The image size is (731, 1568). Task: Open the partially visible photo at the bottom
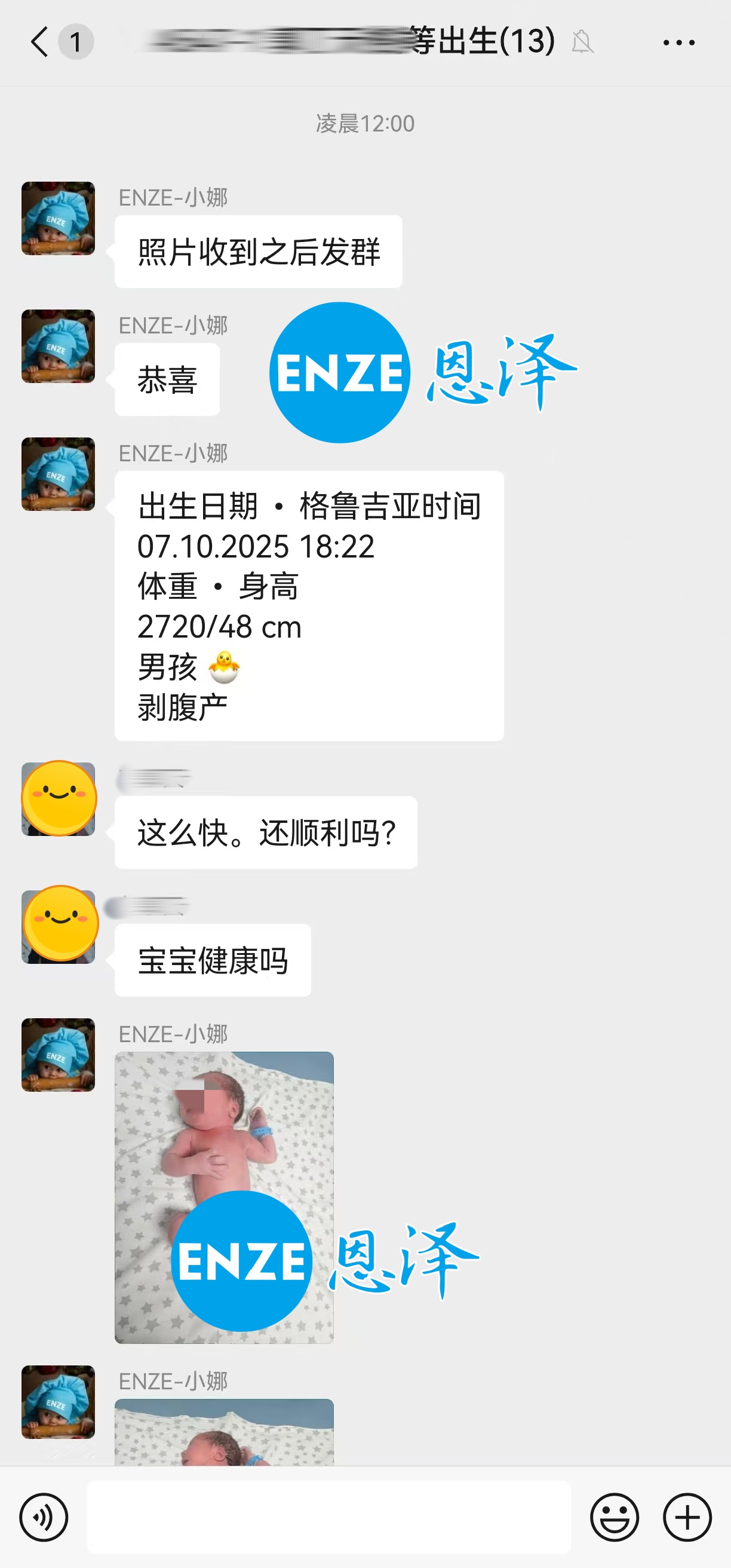click(224, 1434)
